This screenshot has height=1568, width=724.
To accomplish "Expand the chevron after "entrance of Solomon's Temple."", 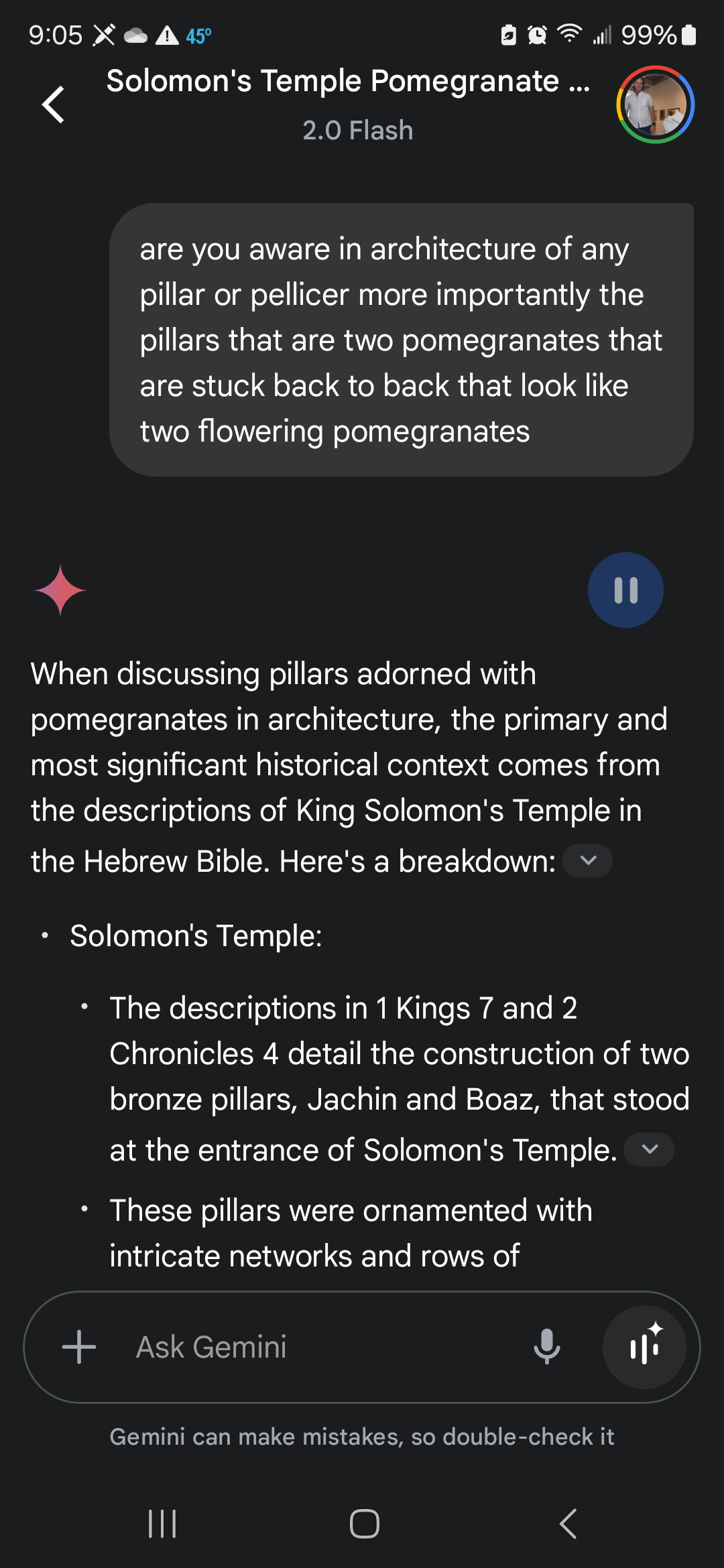I will coord(649,1150).
